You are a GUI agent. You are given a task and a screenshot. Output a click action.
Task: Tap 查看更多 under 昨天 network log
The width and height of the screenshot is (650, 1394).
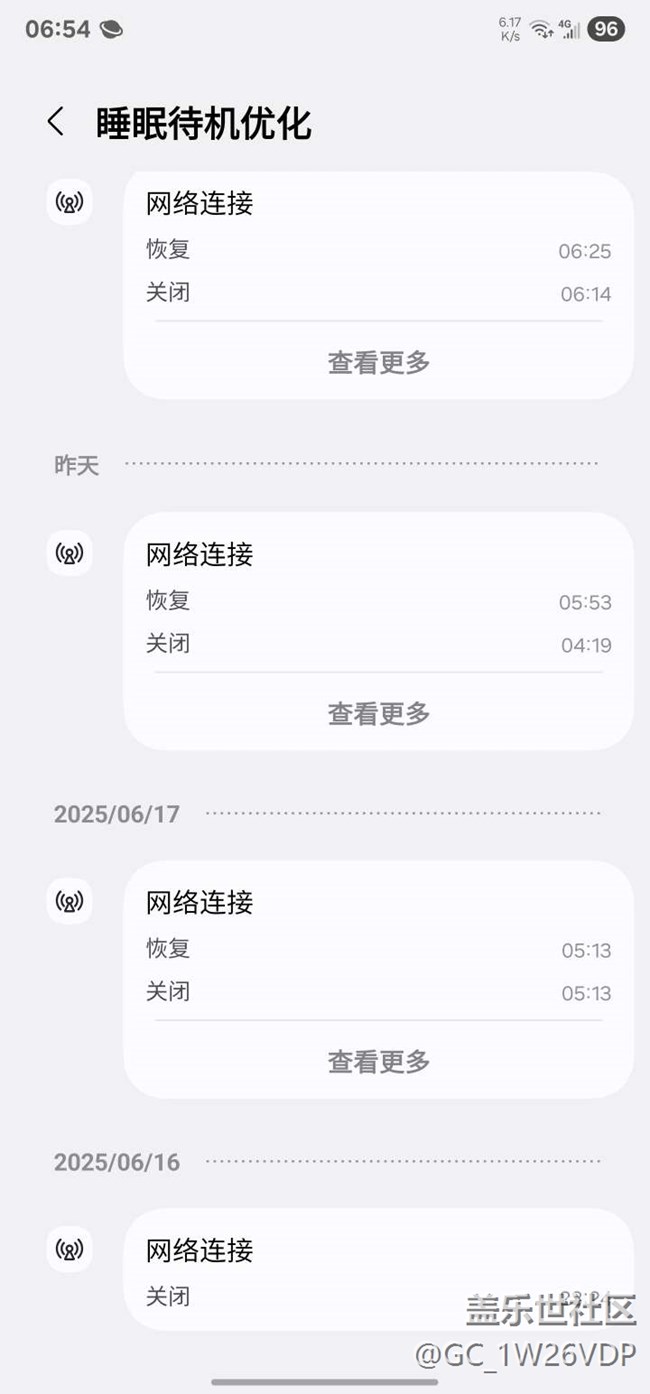click(x=378, y=713)
